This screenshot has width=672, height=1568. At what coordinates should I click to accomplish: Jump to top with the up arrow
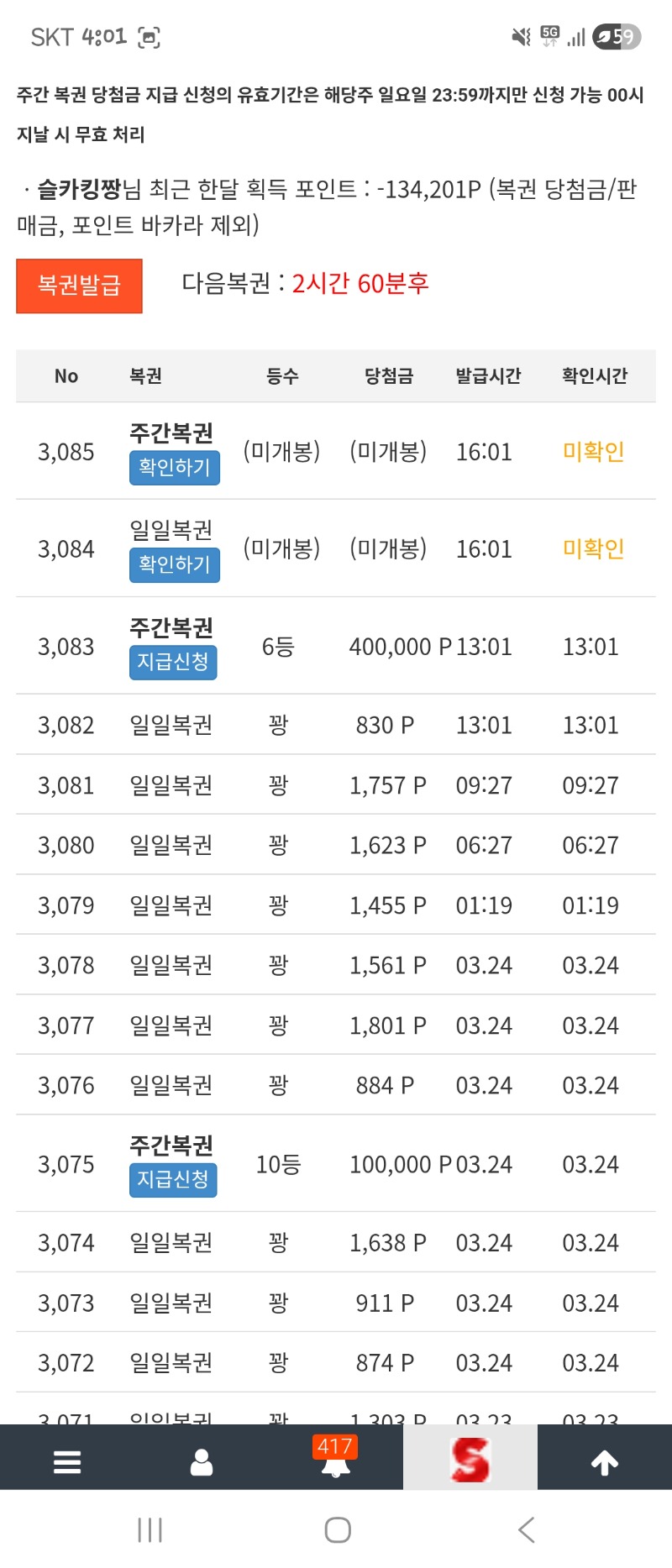click(x=605, y=1462)
